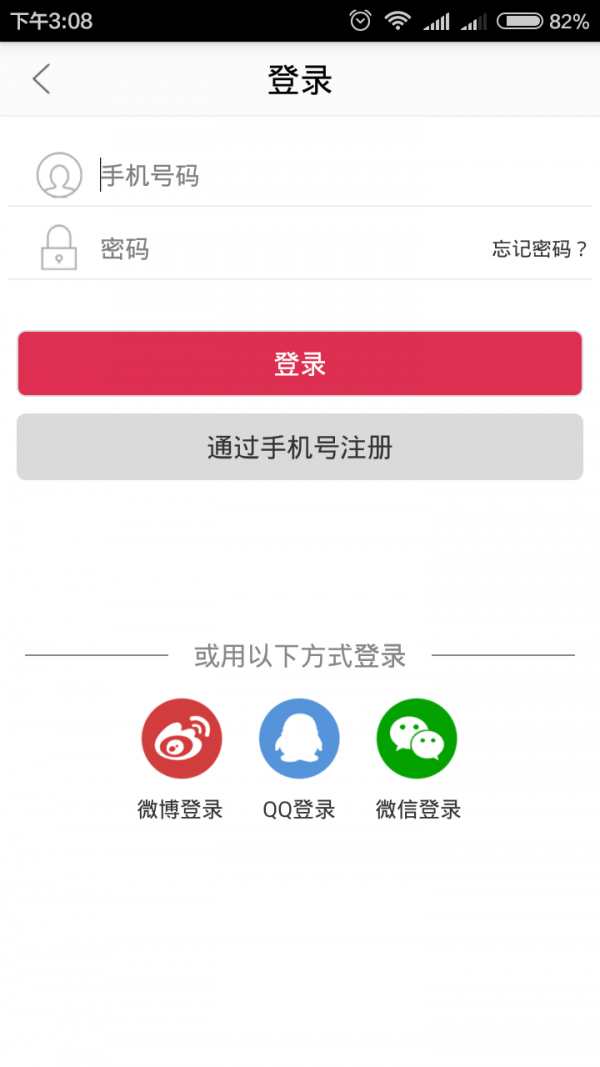Sign in with WeChat (微信登录)
600x1067 pixels.
tap(417, 740)
